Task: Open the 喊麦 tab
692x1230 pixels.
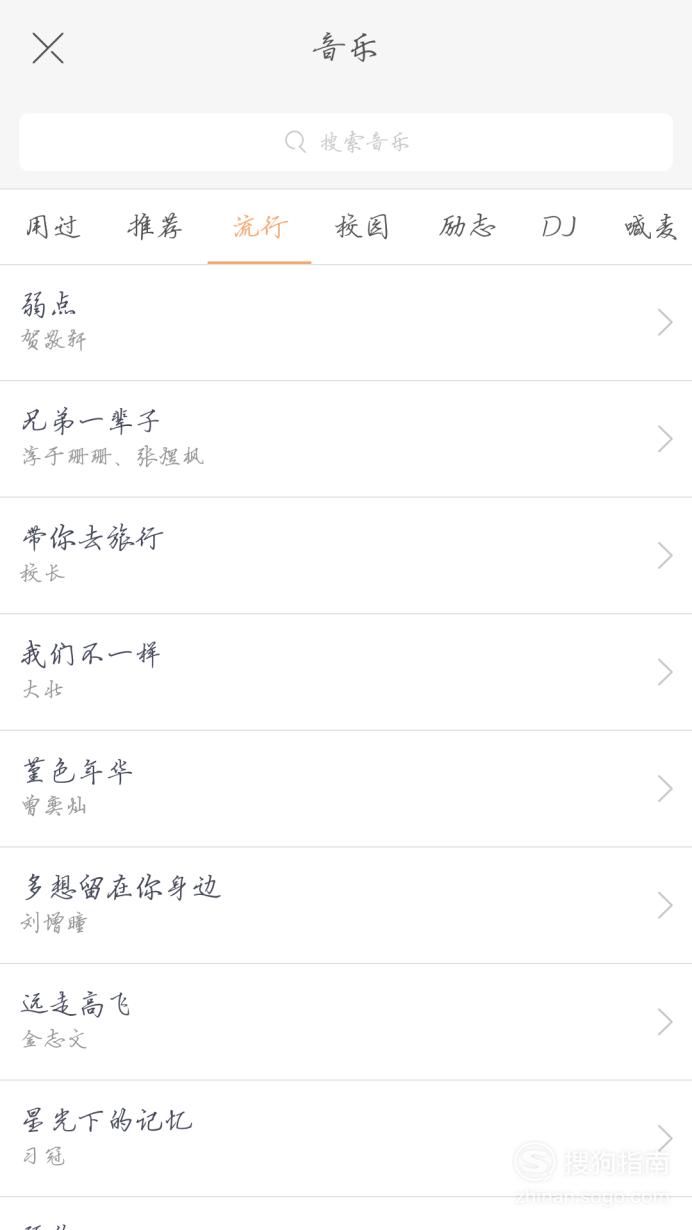Action: [651, 227]
